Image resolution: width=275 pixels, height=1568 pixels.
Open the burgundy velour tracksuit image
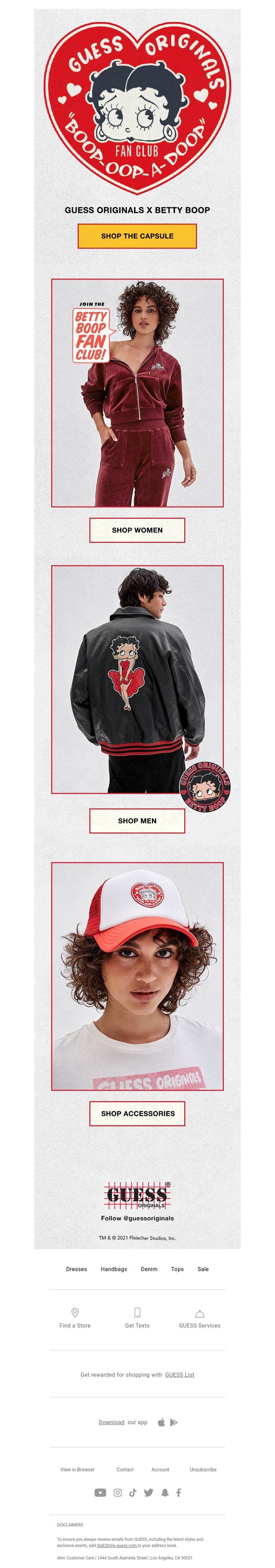137,393
